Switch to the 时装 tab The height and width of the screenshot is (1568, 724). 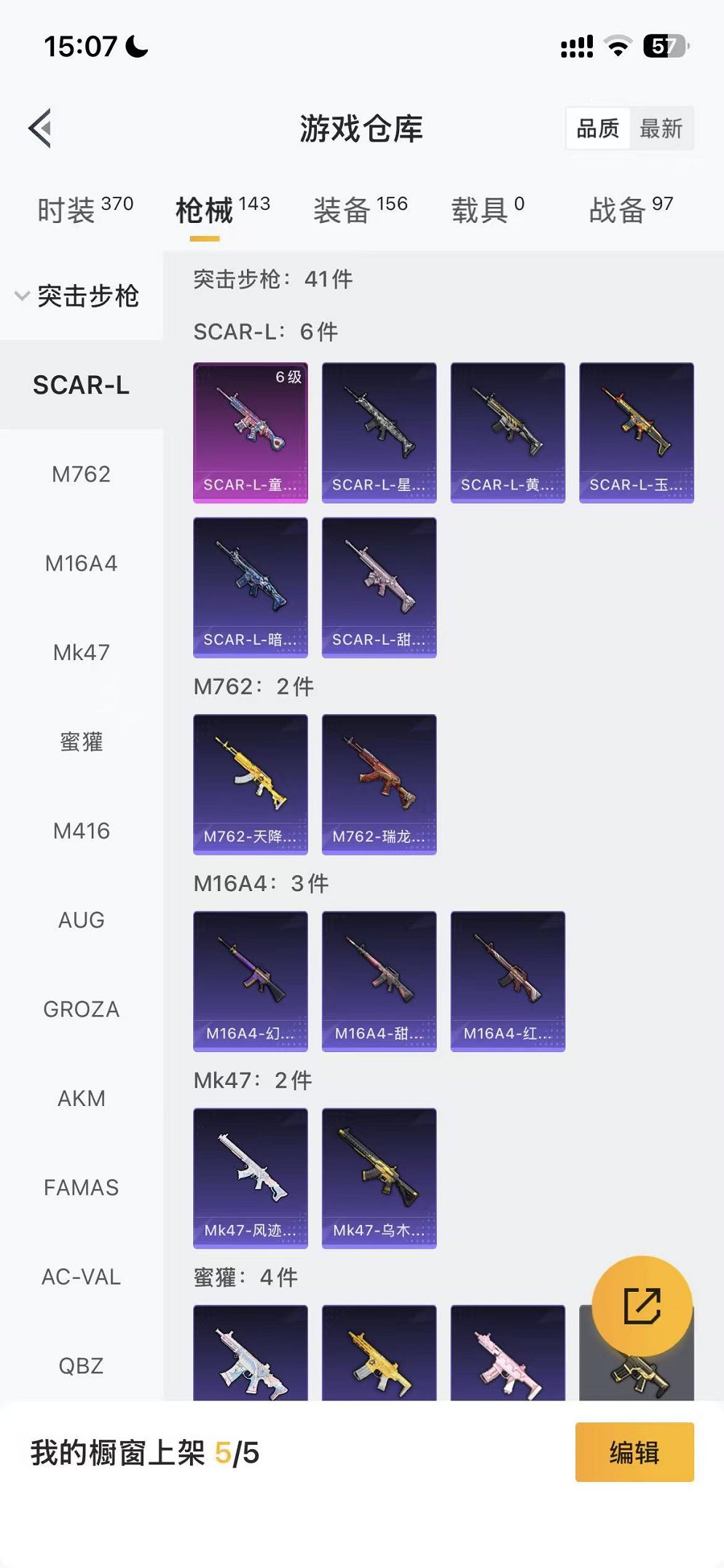coord(84,210)
